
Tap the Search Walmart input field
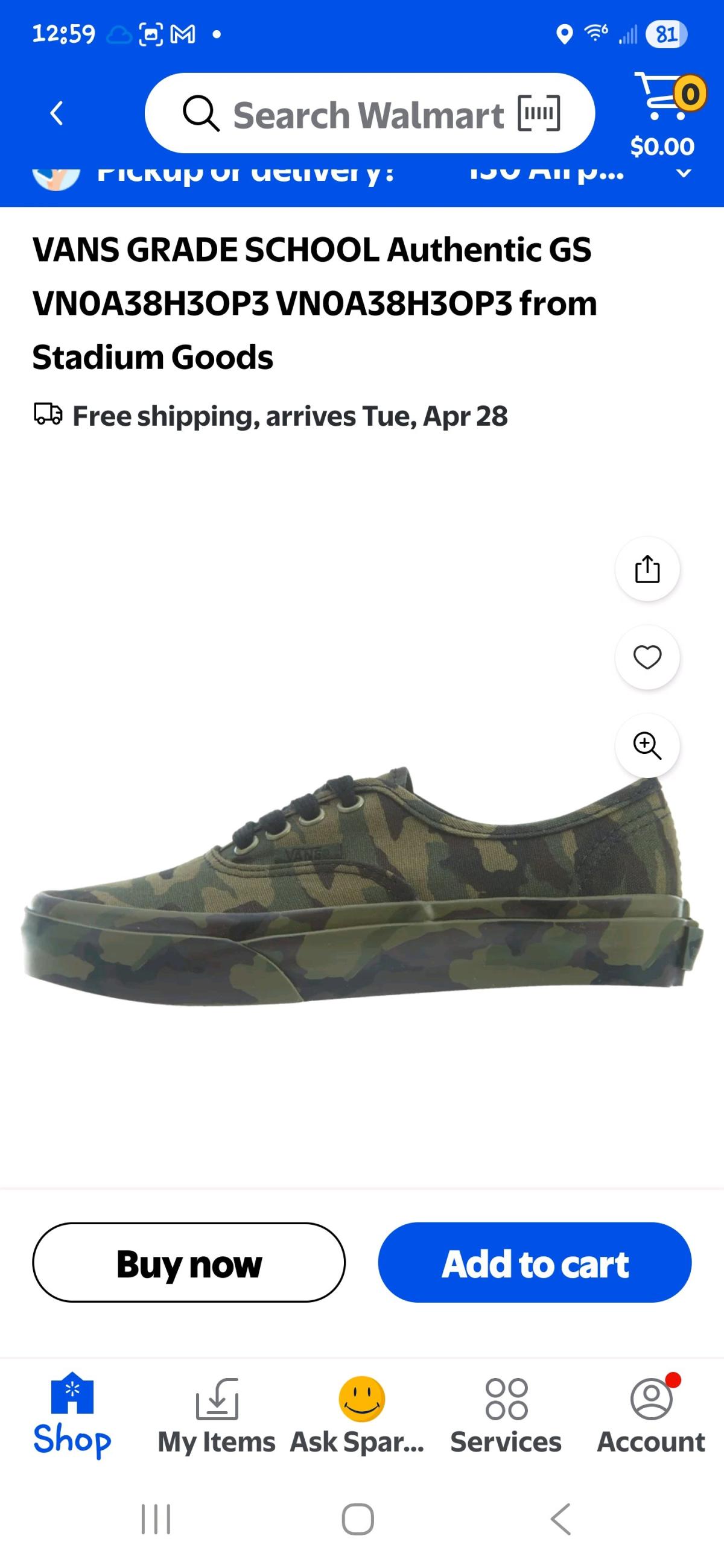(x=366, y=113)
